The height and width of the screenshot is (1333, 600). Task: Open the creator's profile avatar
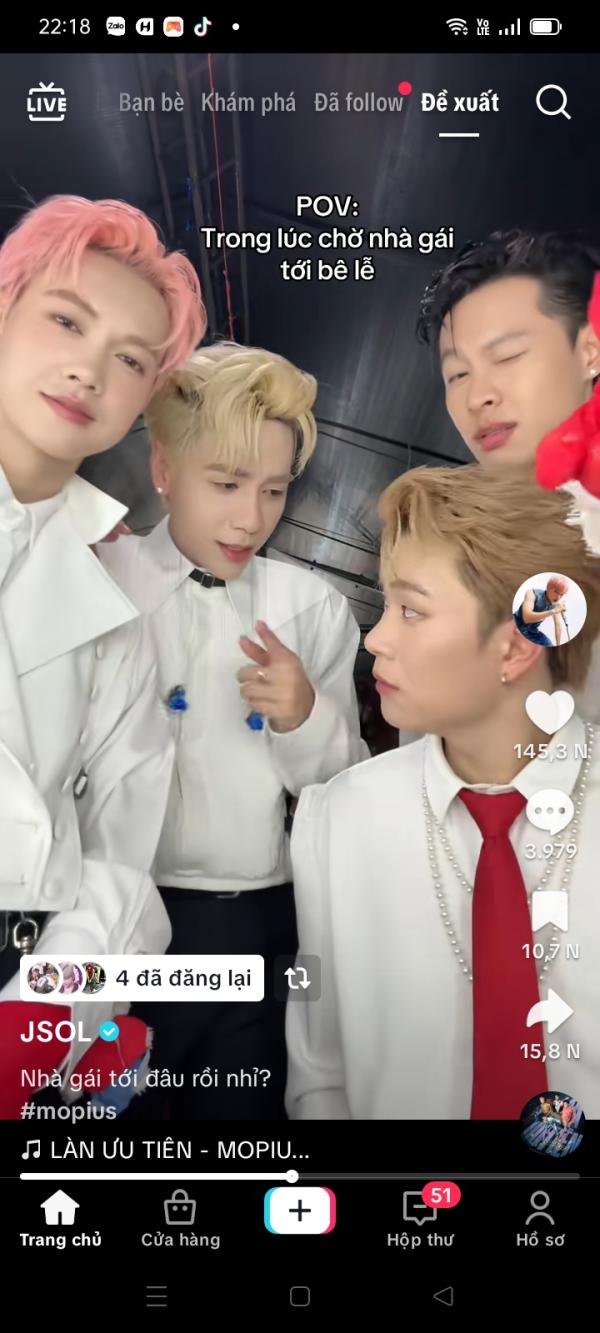click(549, 610)
